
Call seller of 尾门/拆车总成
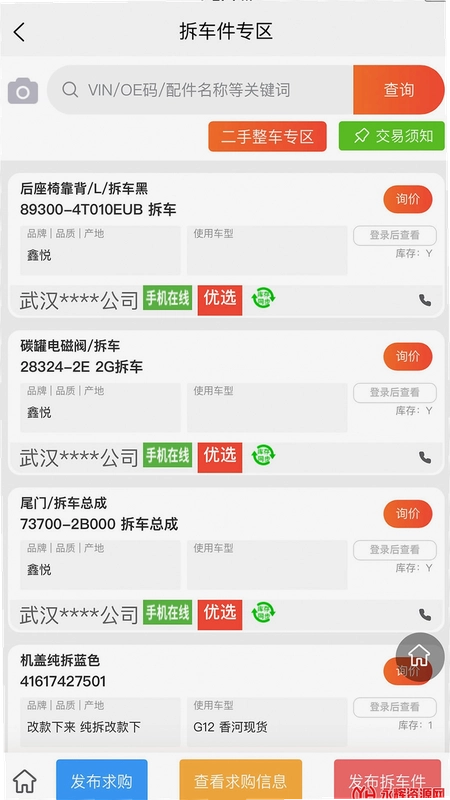click(x=424, y=614)
